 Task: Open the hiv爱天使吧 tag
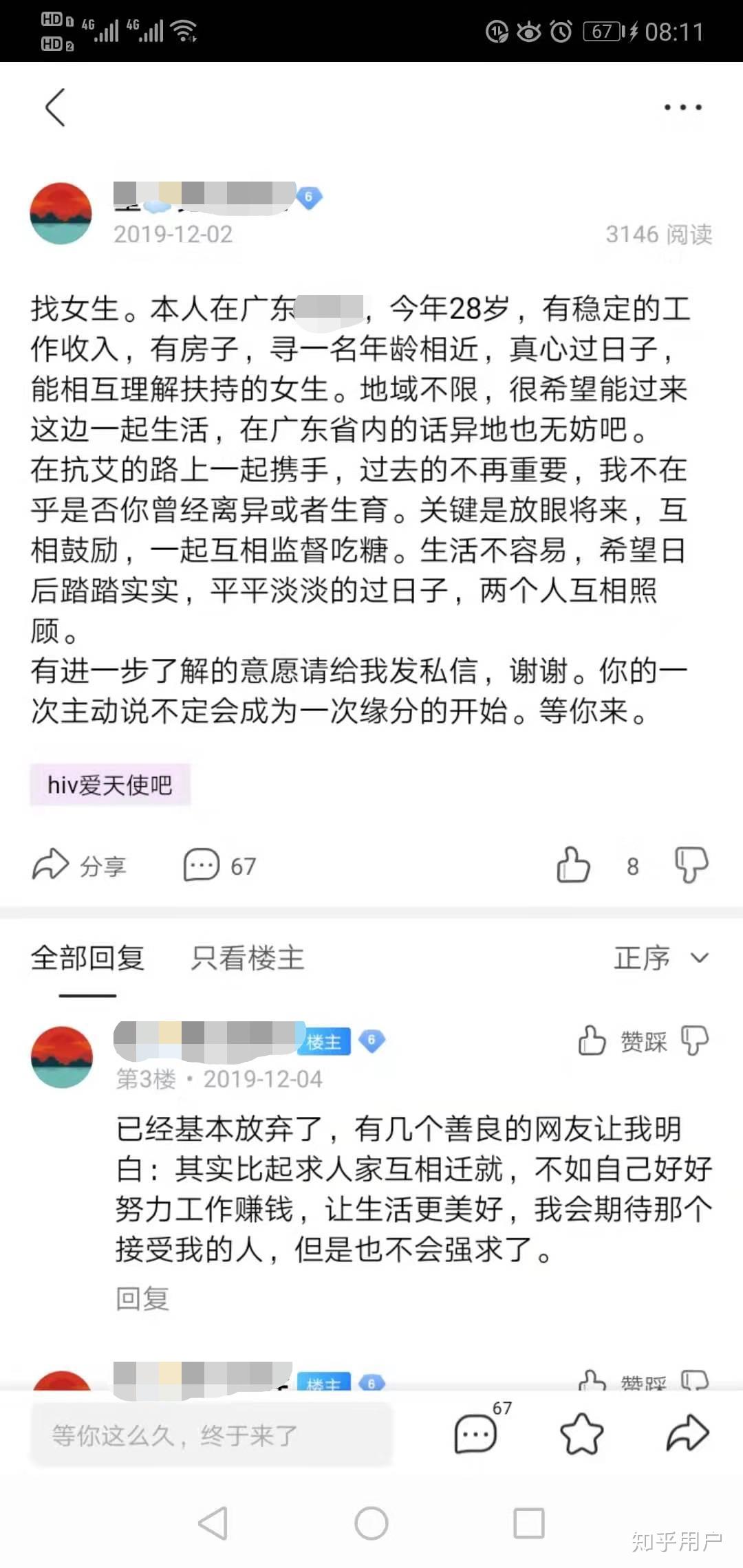110,785
